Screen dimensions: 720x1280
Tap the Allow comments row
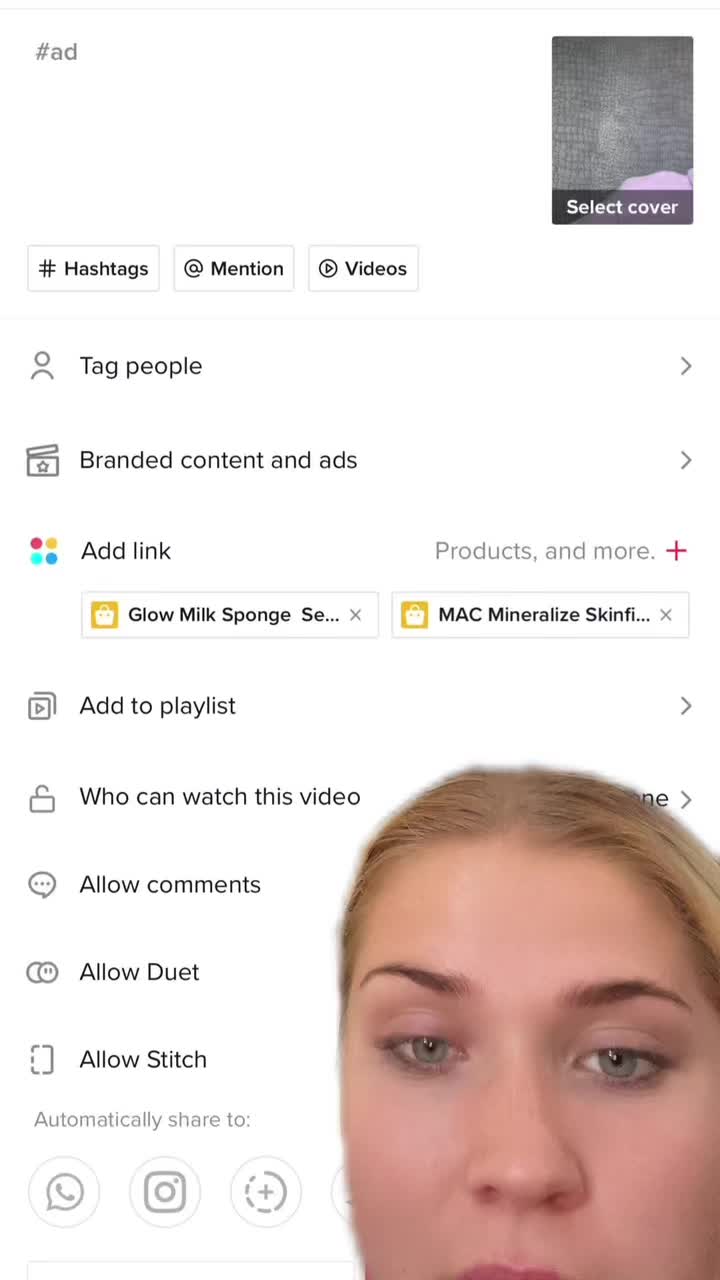tap(170, 885)
